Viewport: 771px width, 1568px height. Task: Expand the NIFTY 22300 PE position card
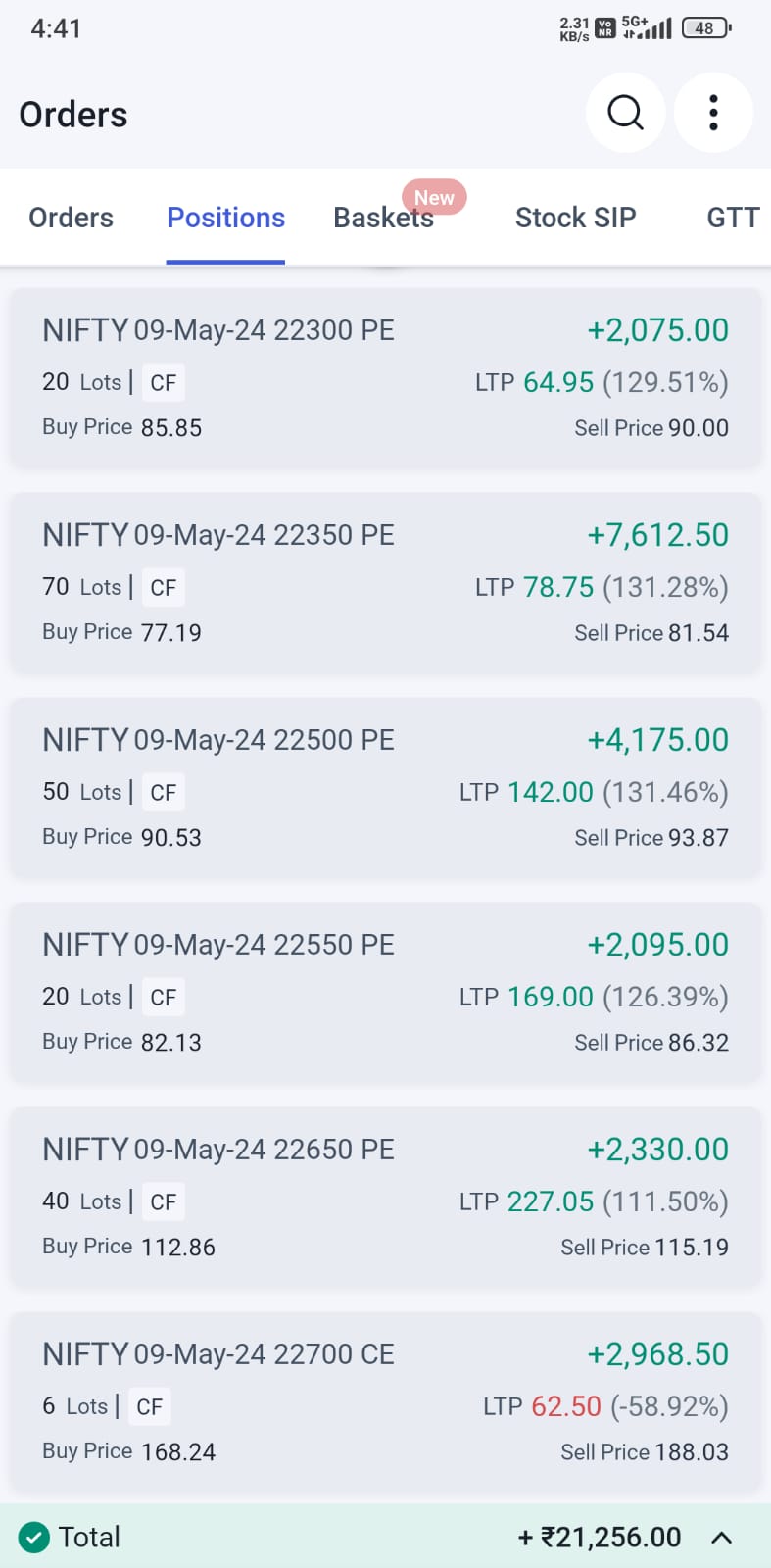pyautogui.click(x=385, y=378)
